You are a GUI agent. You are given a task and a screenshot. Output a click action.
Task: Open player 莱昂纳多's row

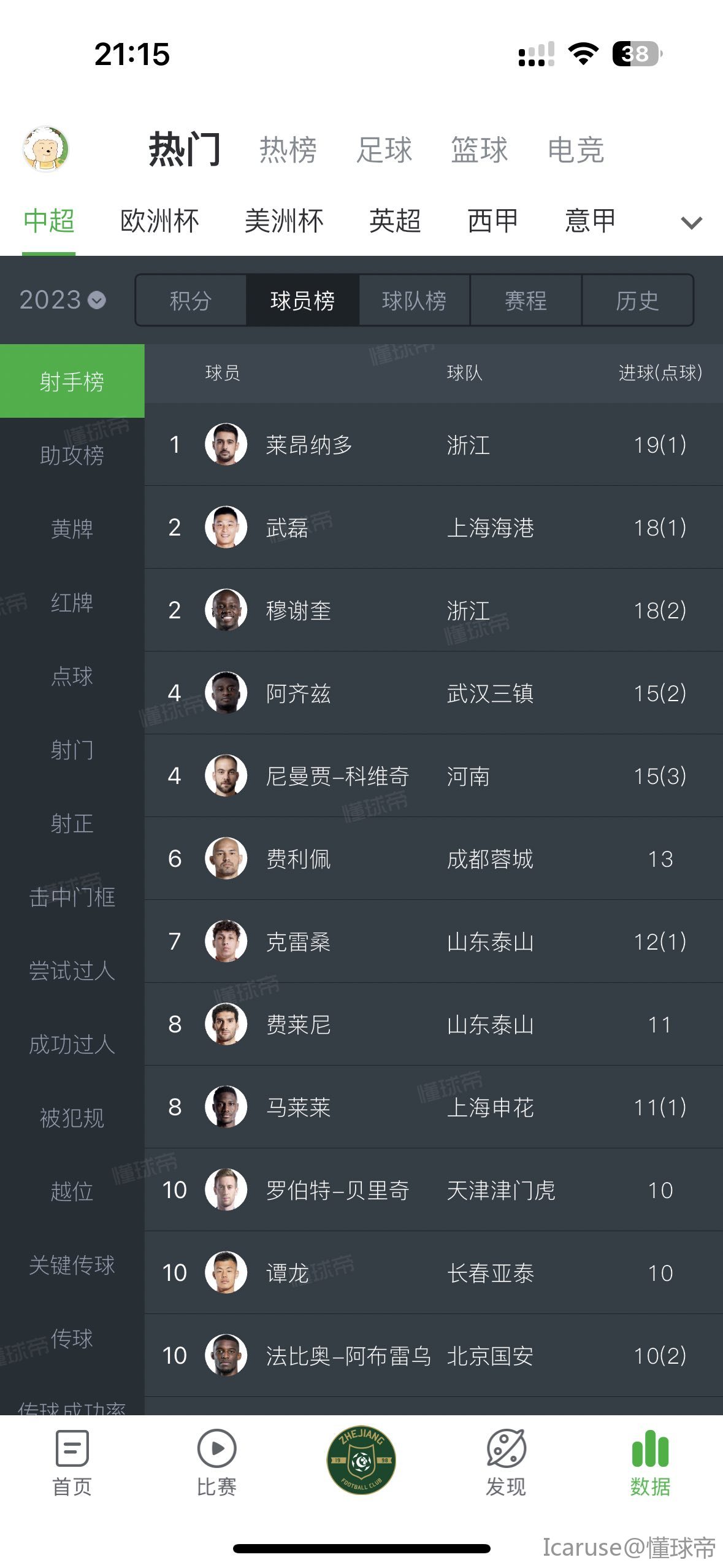pyautogui.click(x=434, y=444)
